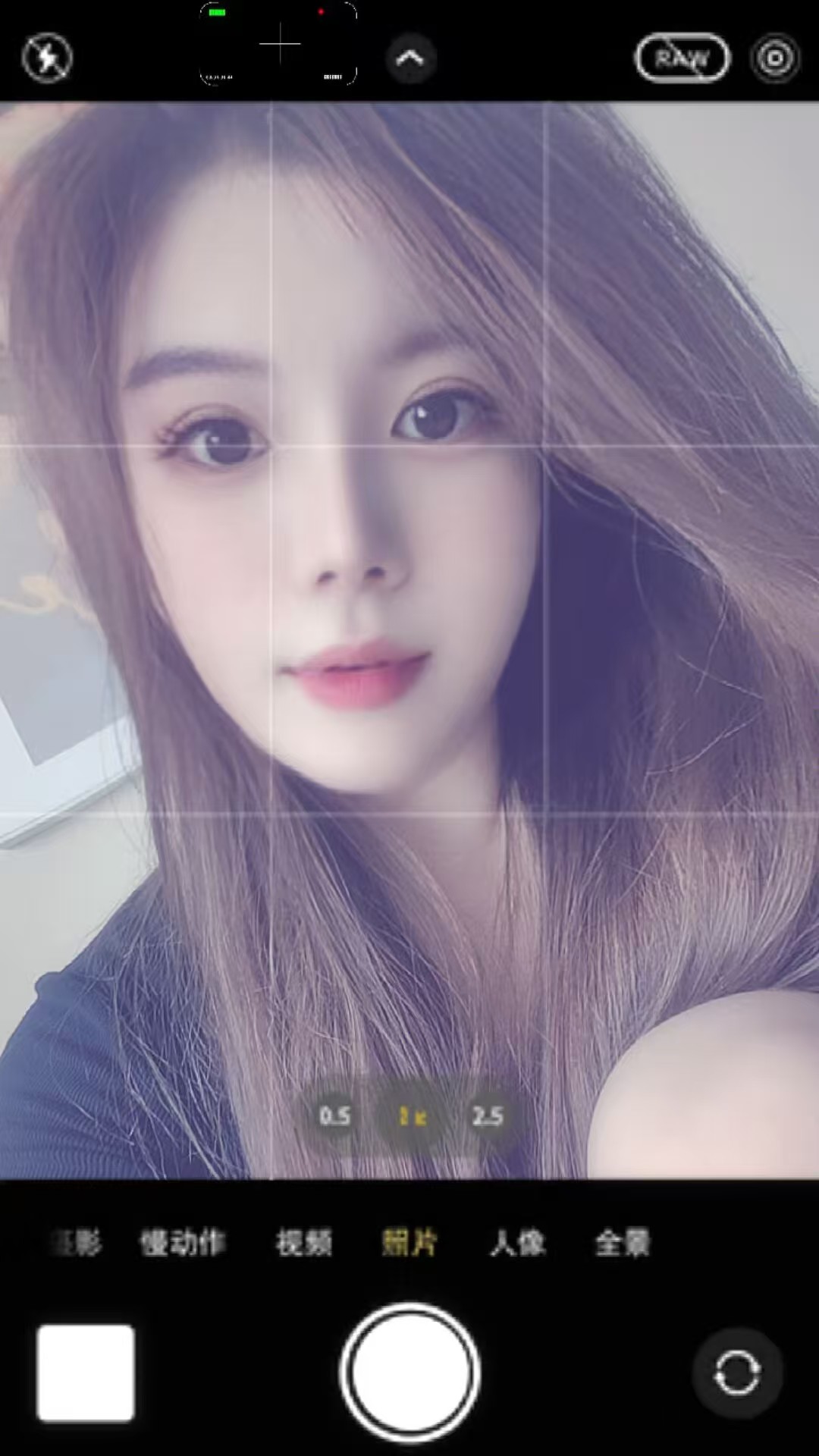819x1456 pixels.
Task: Switch to 人像 portrait mode
Action: [x=518, y=1244]
